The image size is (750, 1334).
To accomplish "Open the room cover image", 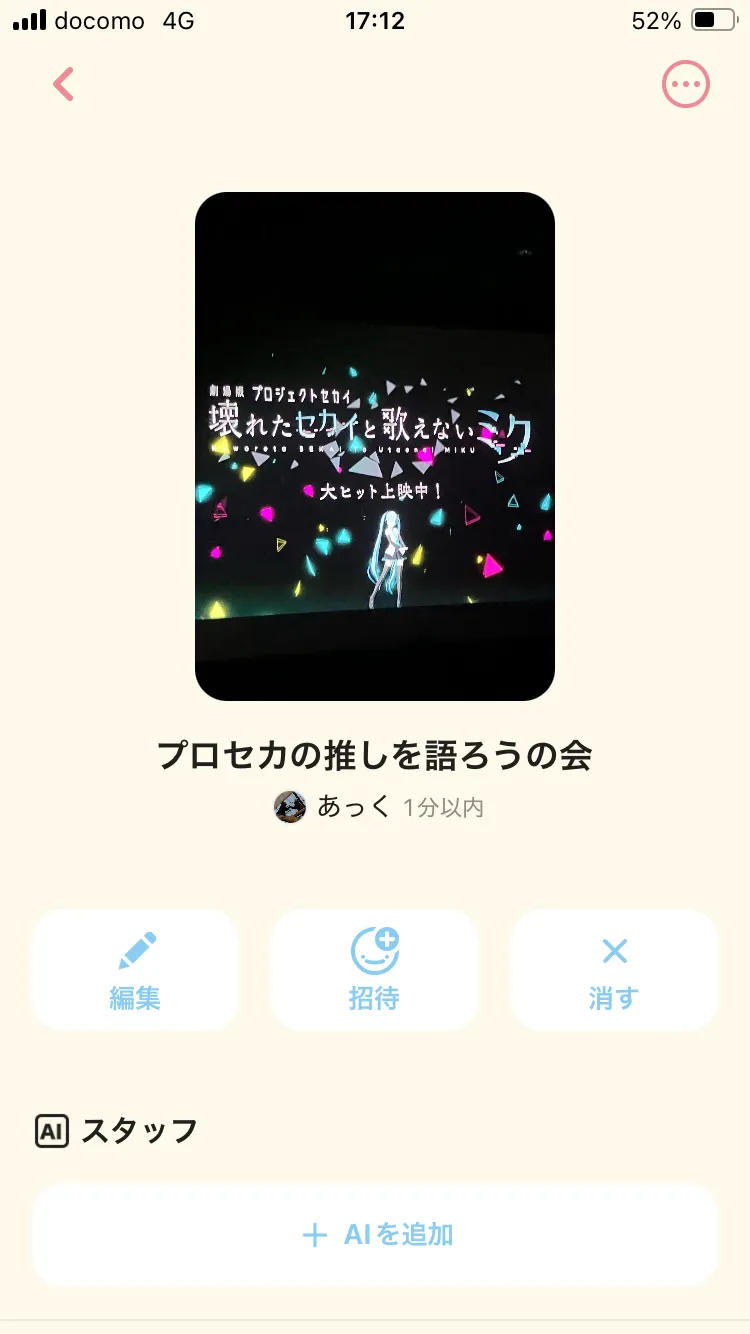I will 374,446.
